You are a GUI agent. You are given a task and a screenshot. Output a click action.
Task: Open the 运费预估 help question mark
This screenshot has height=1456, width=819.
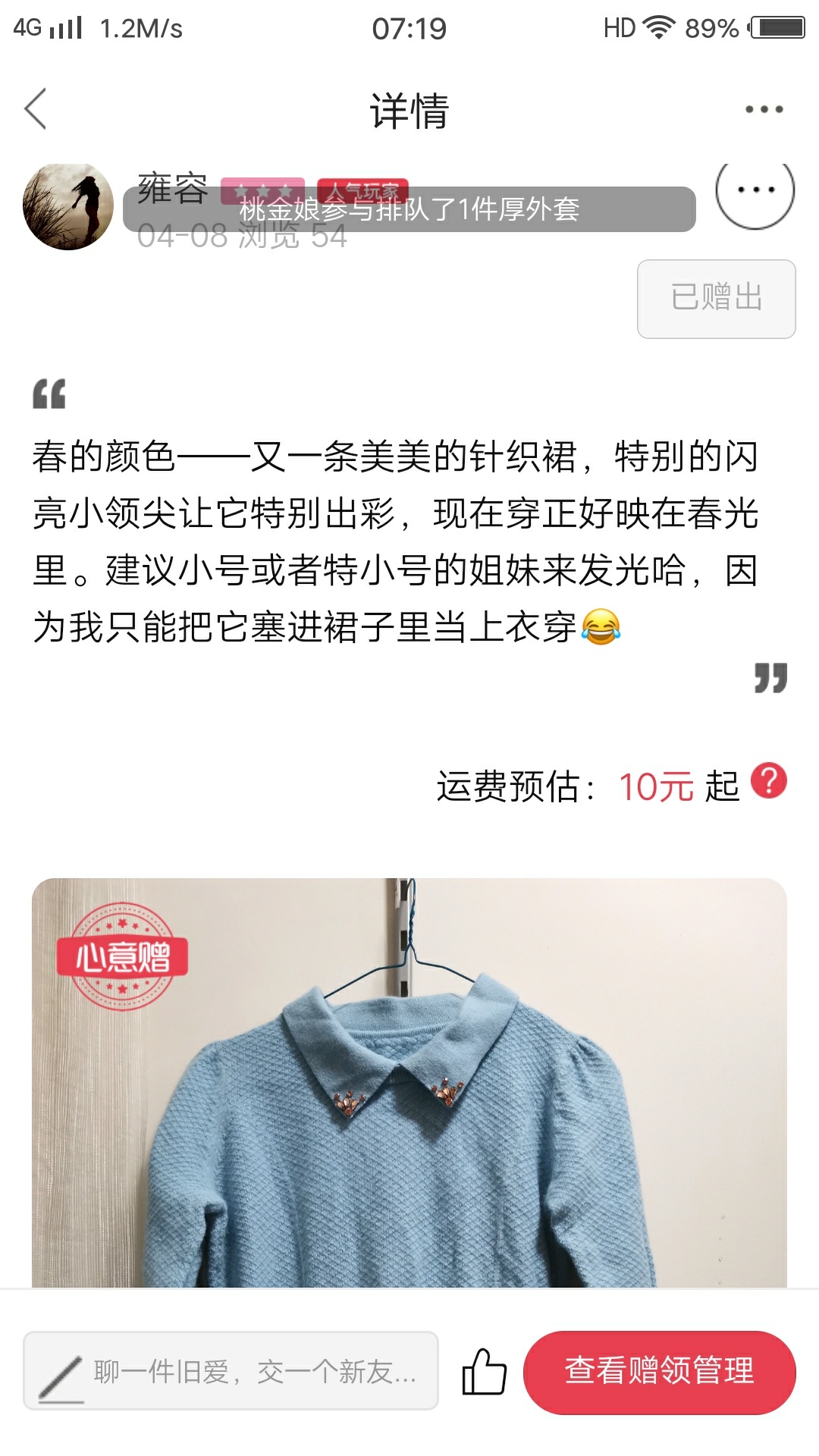768,781
